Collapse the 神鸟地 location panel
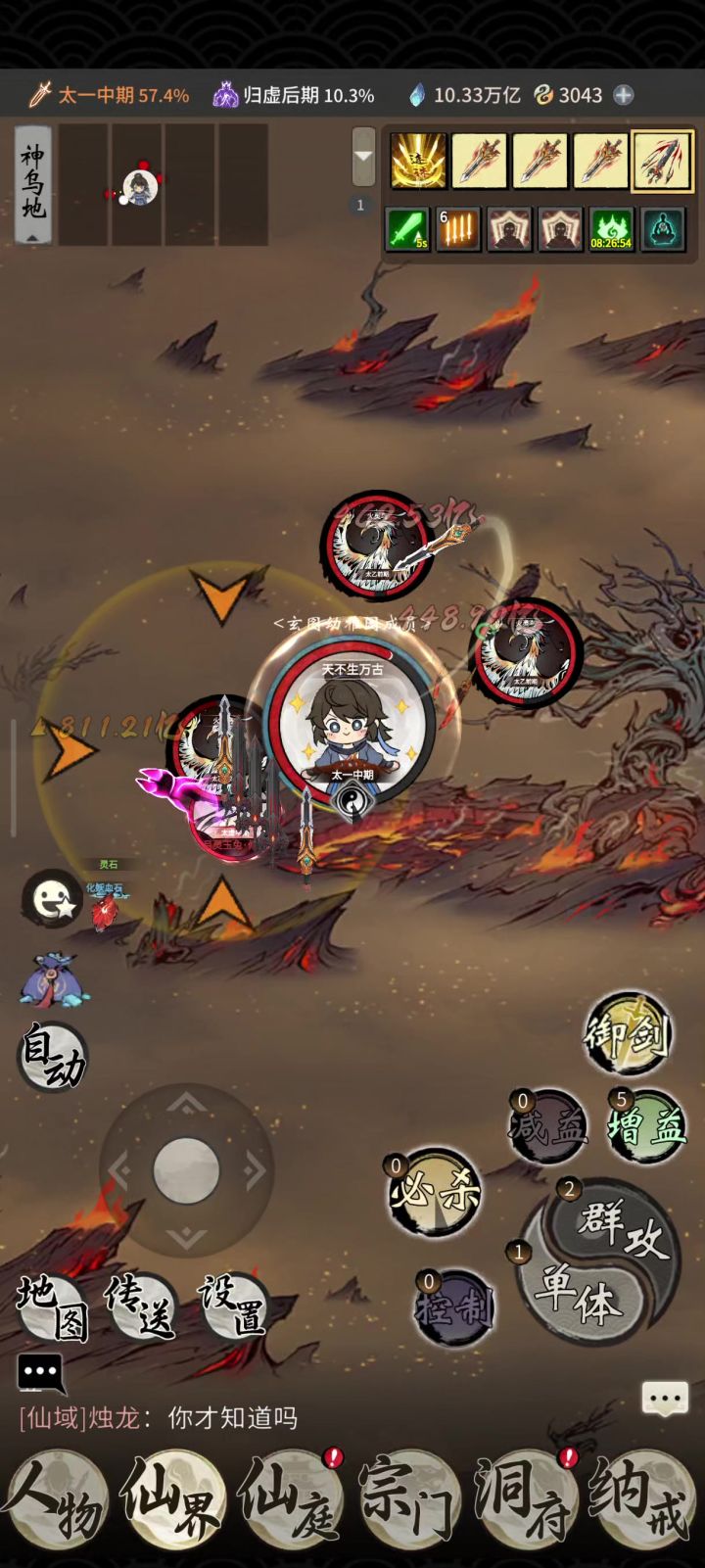The image size is (705, 1568). pyautogui.click(x=33, y=184)
